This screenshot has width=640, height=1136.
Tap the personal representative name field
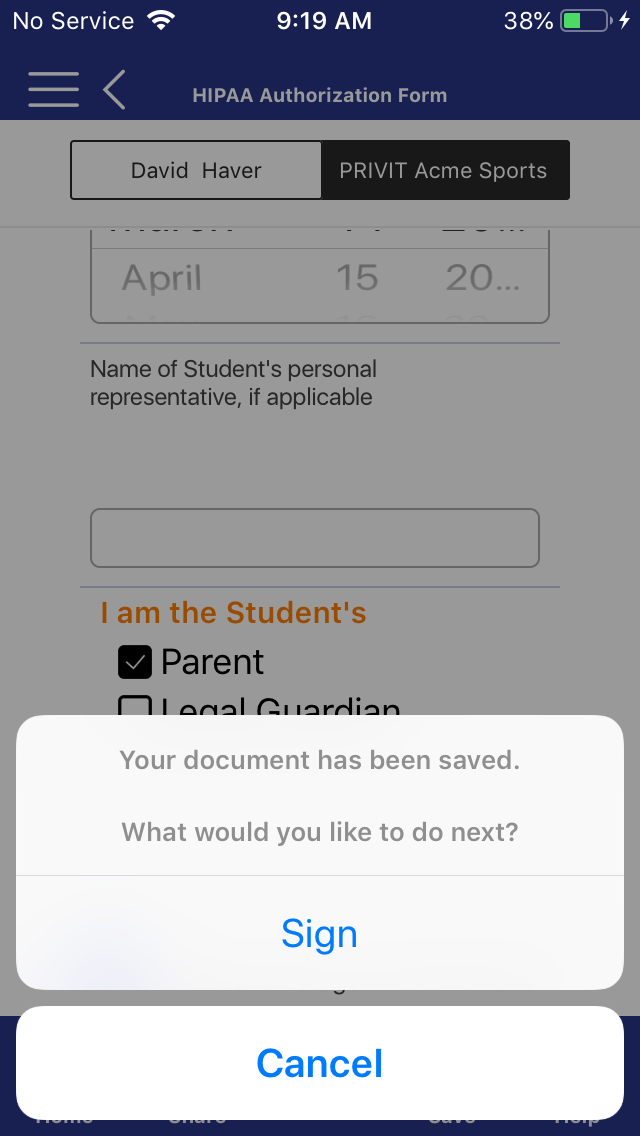[x=315, y=538]
